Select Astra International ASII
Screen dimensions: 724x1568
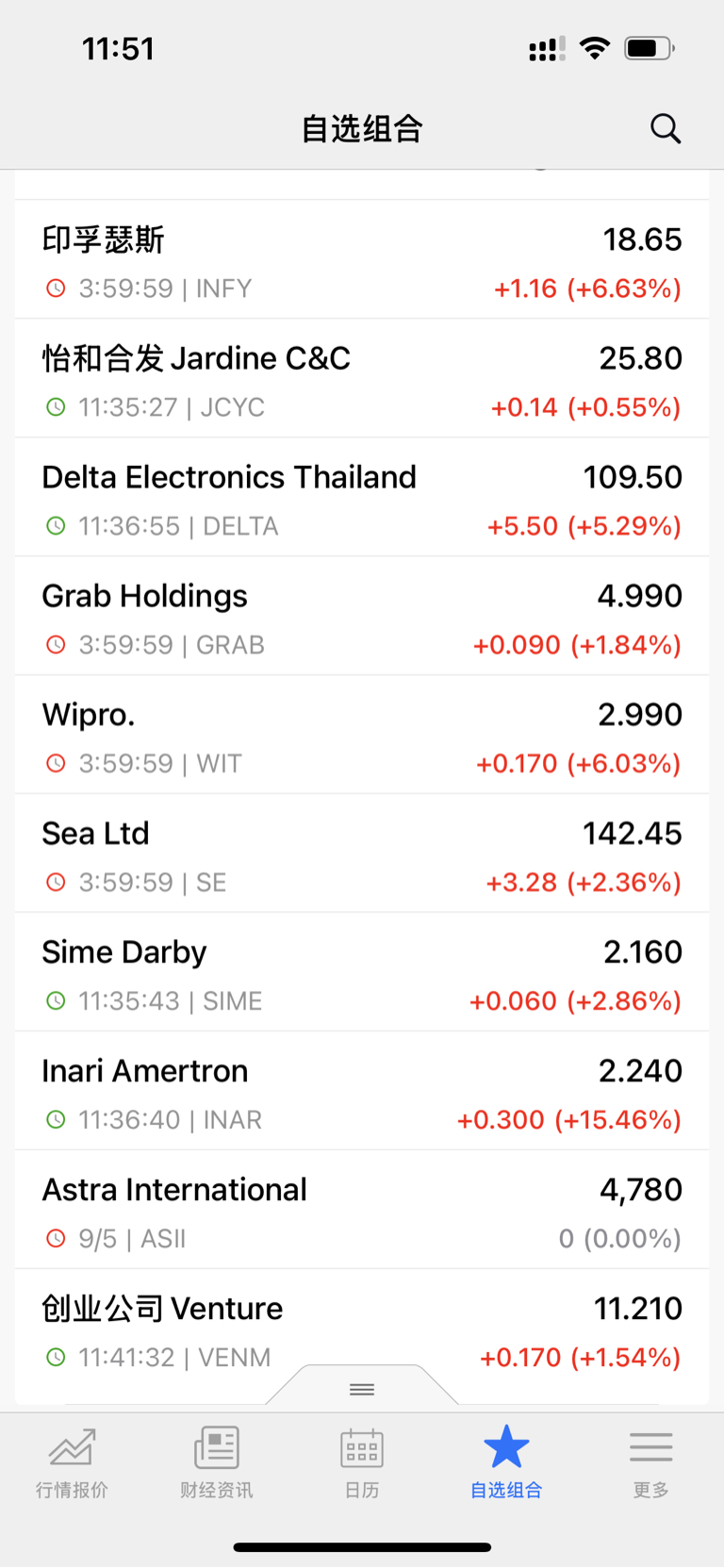[x=362, y=1210]
